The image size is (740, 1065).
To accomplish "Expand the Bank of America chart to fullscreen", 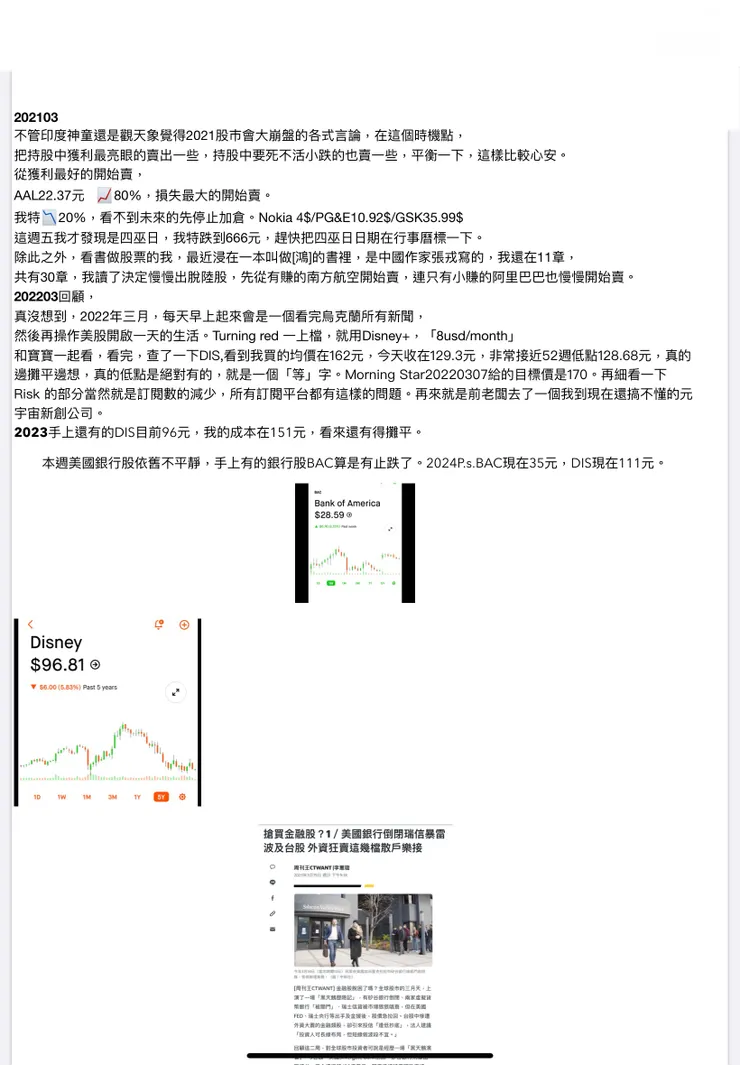I will pos(391,529).
